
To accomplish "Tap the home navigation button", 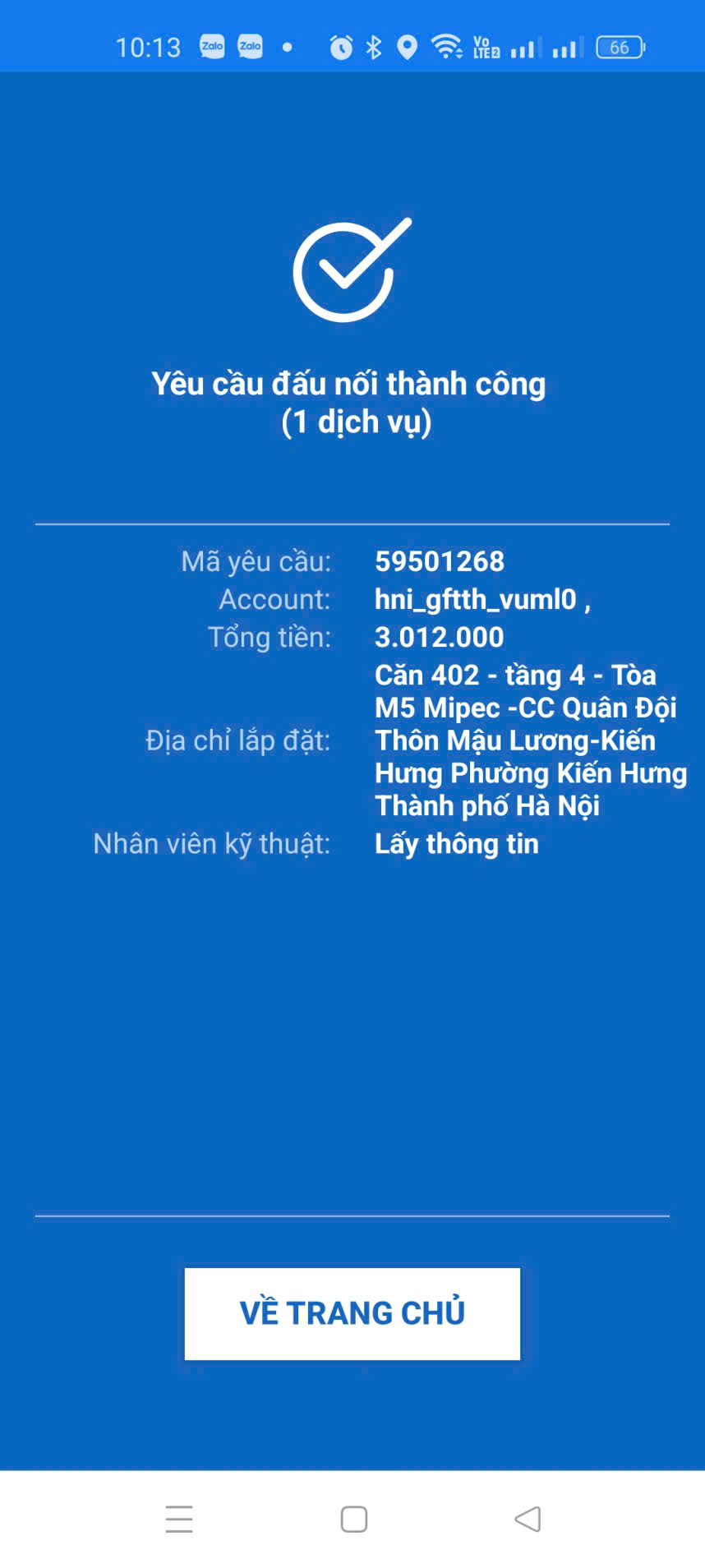I will [352, 1520].
